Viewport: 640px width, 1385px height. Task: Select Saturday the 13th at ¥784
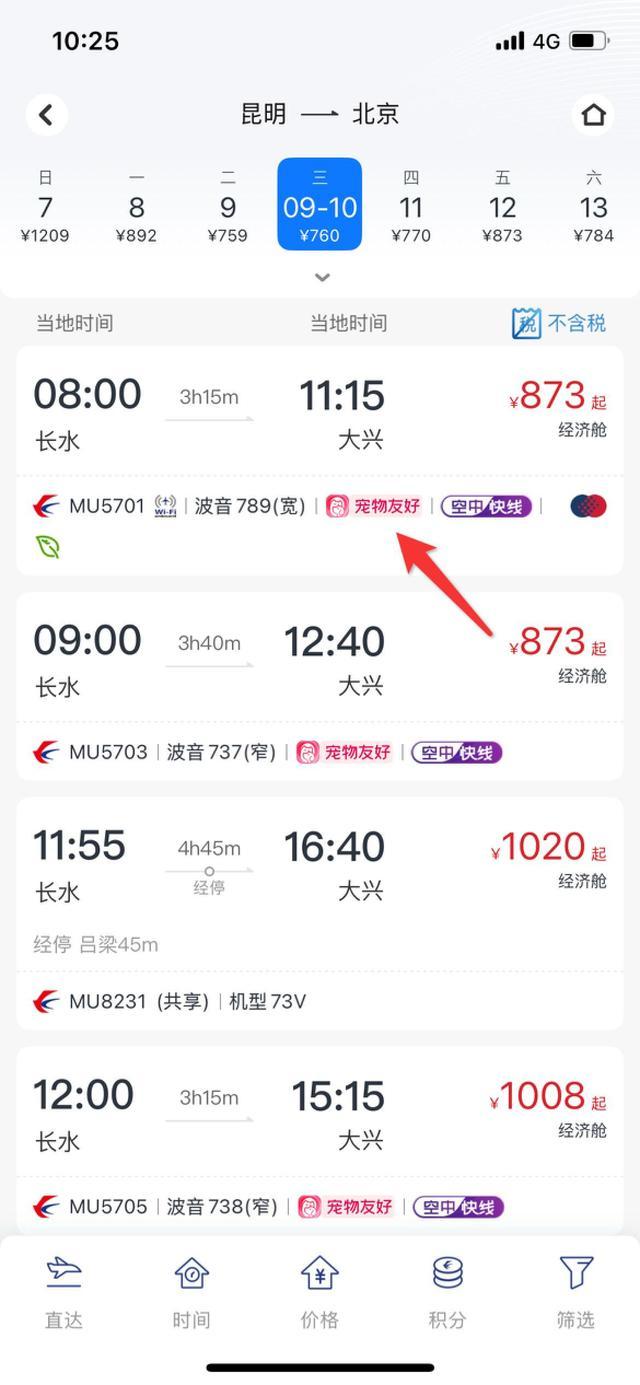coord(593,207)
